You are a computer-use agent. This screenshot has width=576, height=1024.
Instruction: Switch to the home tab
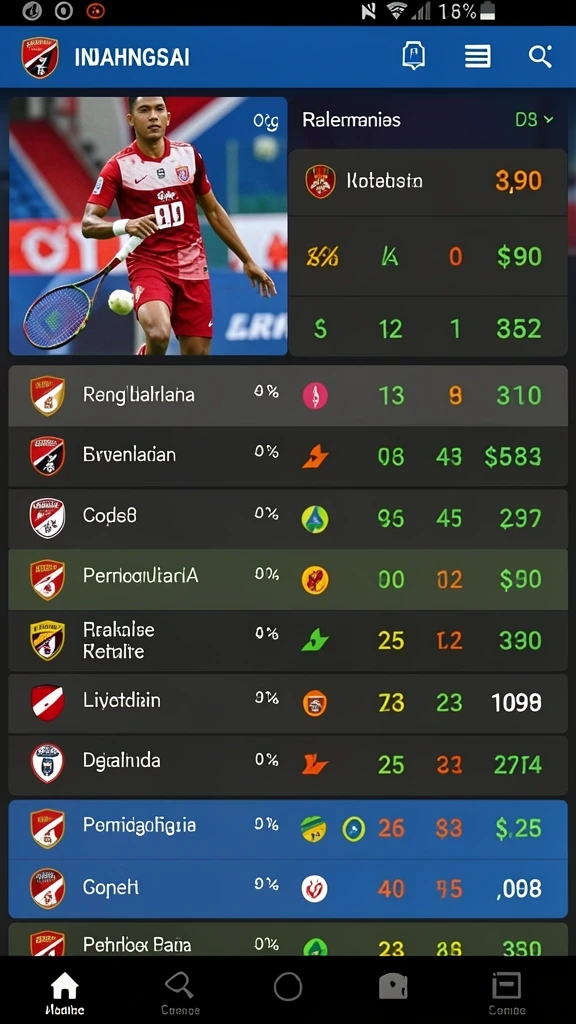click(x=65, y=993)
